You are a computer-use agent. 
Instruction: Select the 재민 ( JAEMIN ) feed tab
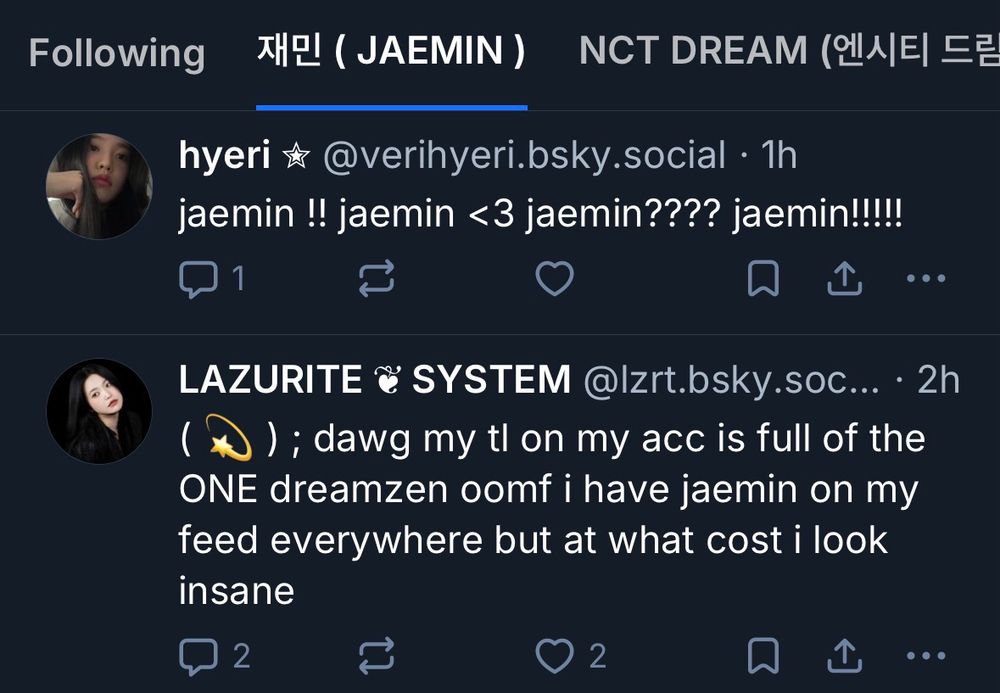click(391, 51)
